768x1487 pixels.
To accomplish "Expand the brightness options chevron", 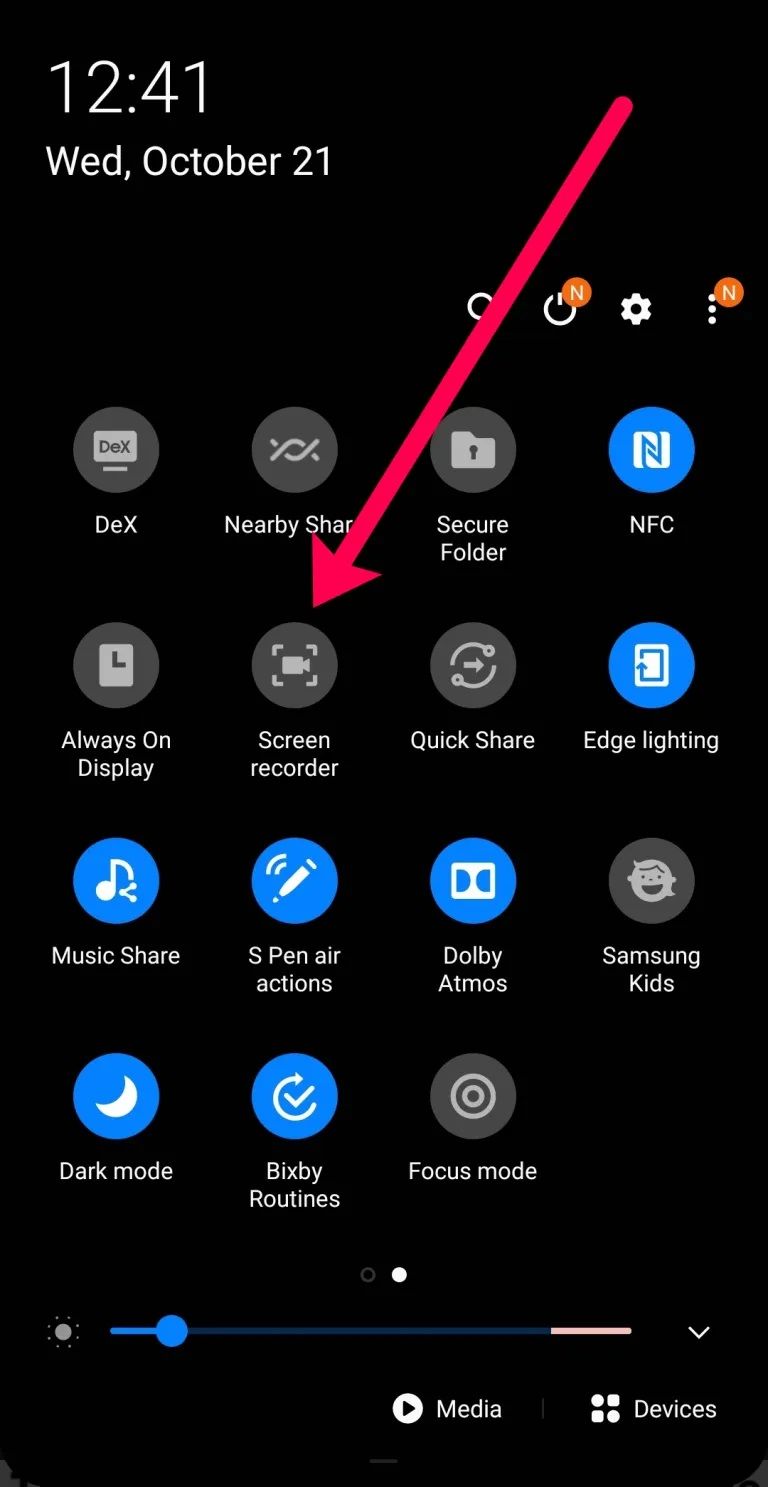I will click(698, 1332).
